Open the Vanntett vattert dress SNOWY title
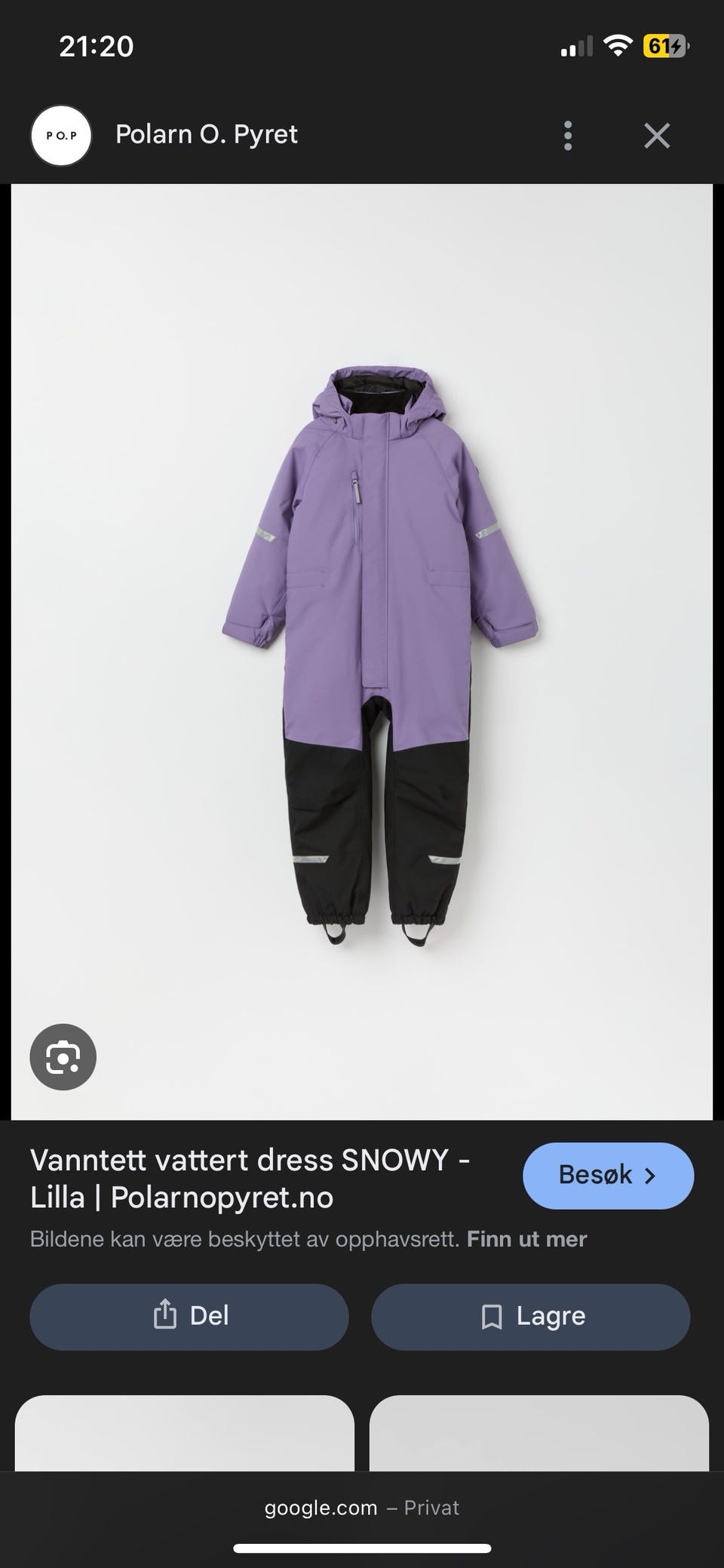Screen dimensions: 724x1568 (x=250, y=1178)
